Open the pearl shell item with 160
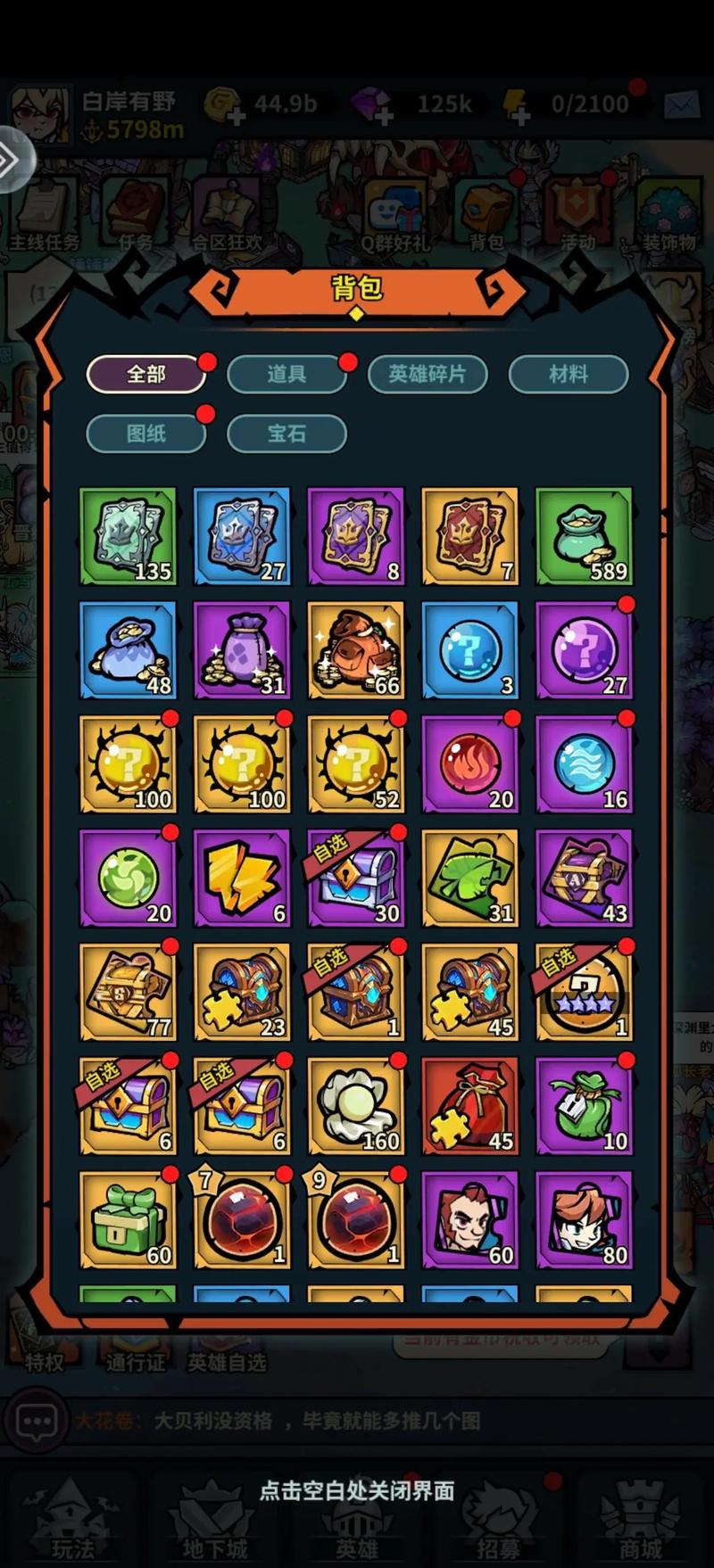The image size is (714, 1568). (x=356, y=1106)
